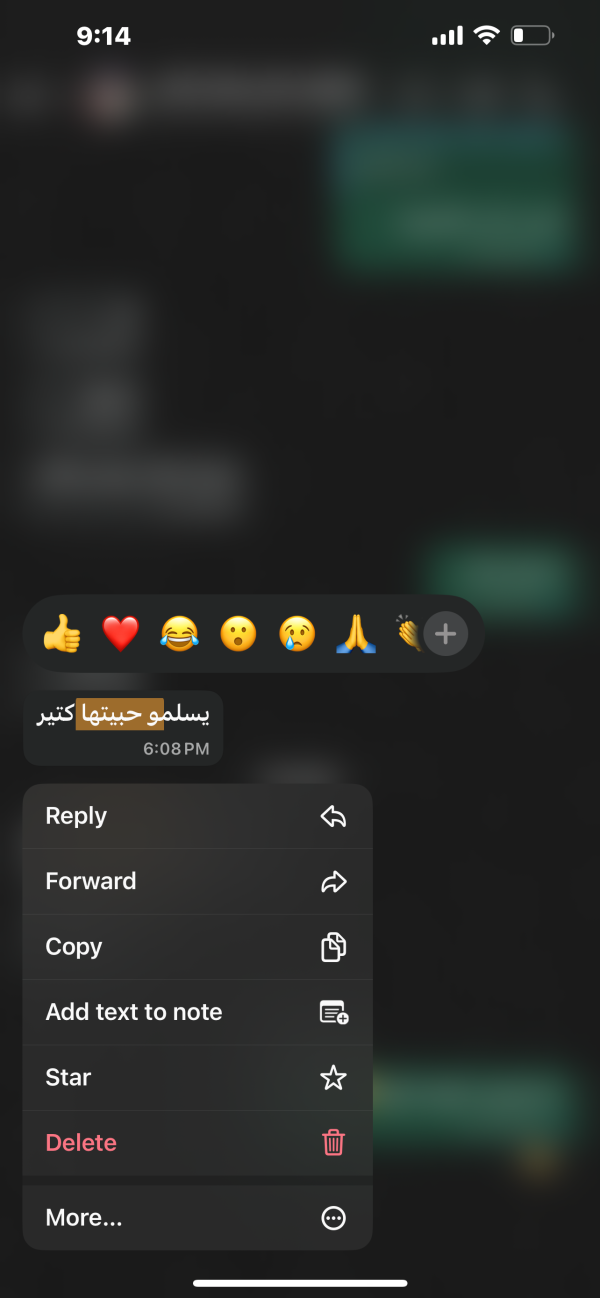Screen dimensions: 600x1298
Task: Copy the message text
Action: (197, 947)
